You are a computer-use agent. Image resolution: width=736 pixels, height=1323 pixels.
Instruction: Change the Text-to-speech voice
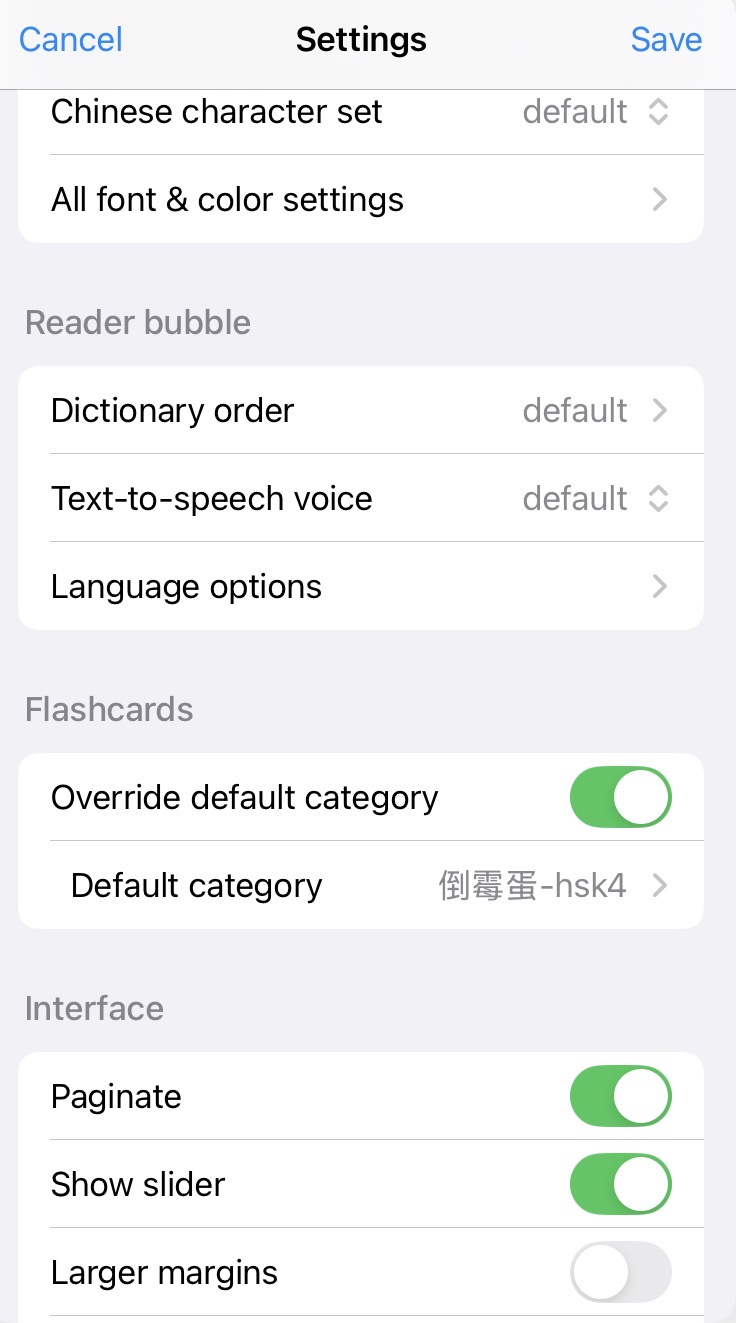point(595,499)
